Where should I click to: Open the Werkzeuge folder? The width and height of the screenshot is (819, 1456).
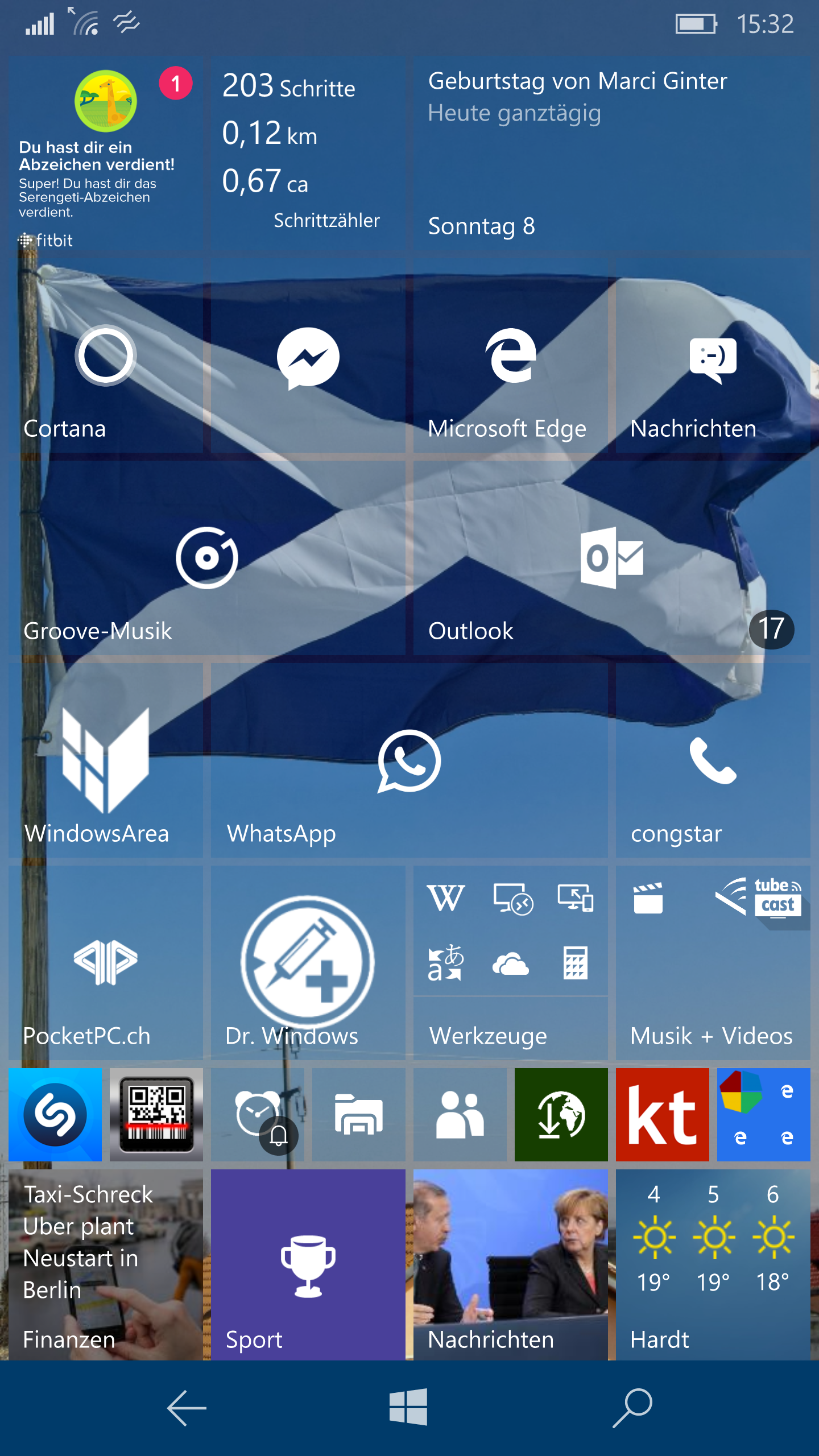511,963
